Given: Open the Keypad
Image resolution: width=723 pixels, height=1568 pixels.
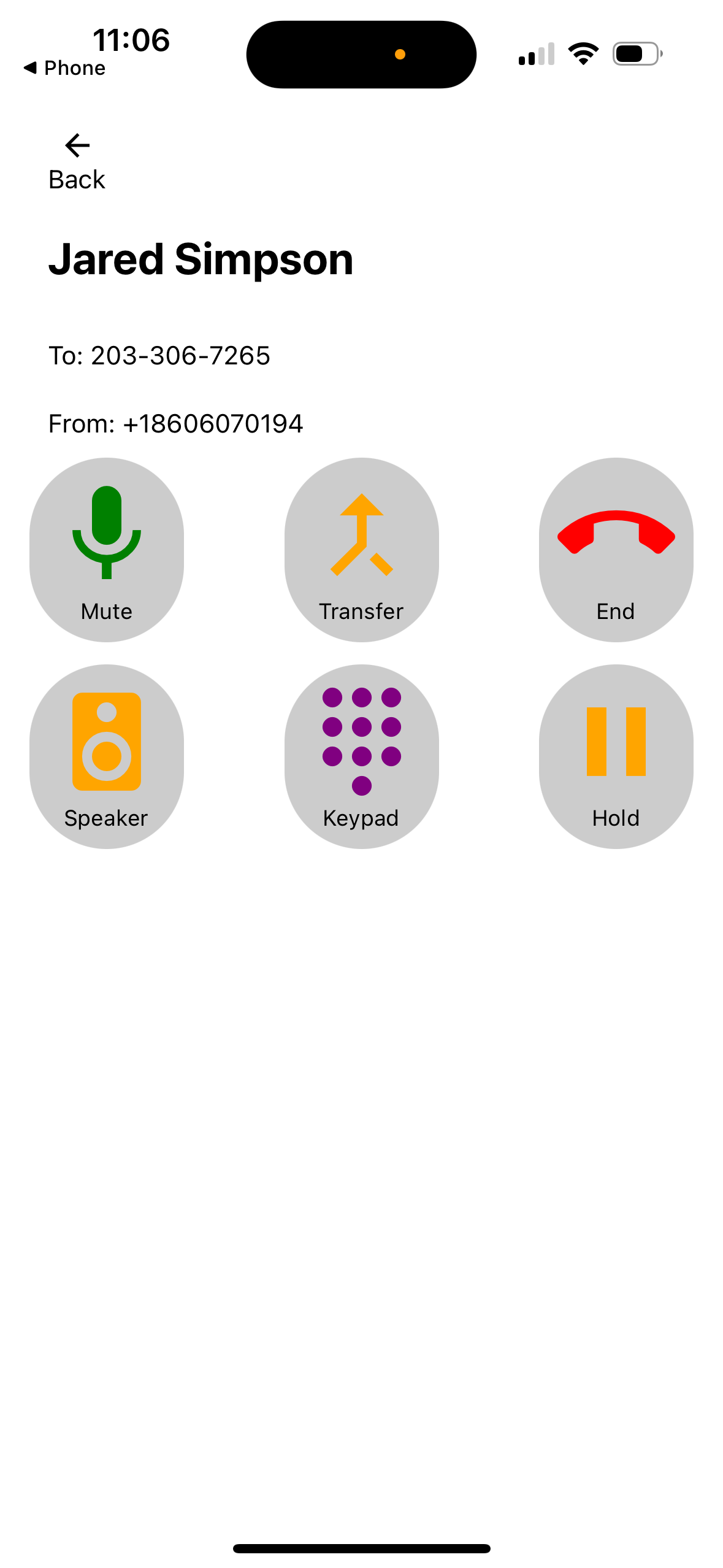Looking at the screenshot, I should pyautogui.click(x=361, y=756).
